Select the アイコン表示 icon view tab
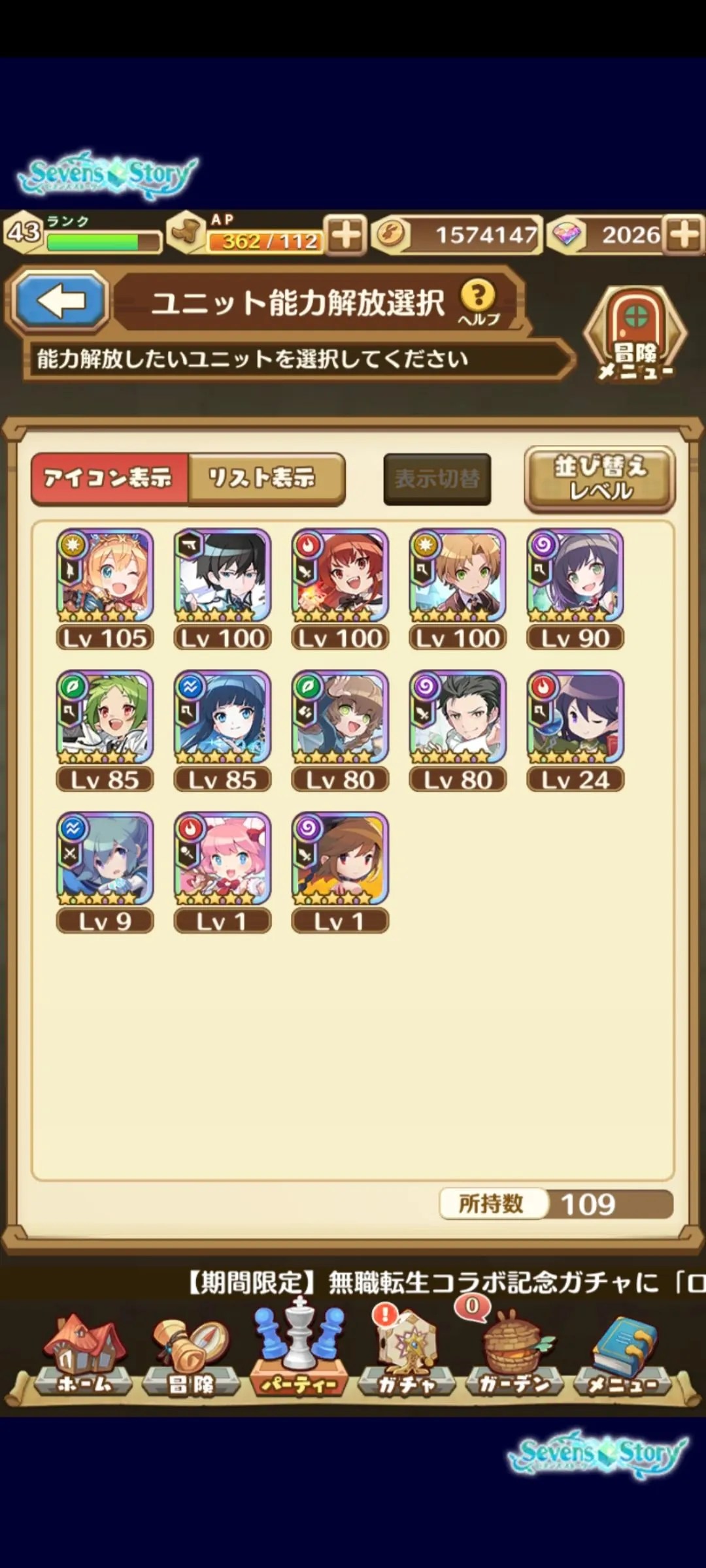This screenshot has height=1568, width=706. 109,478
